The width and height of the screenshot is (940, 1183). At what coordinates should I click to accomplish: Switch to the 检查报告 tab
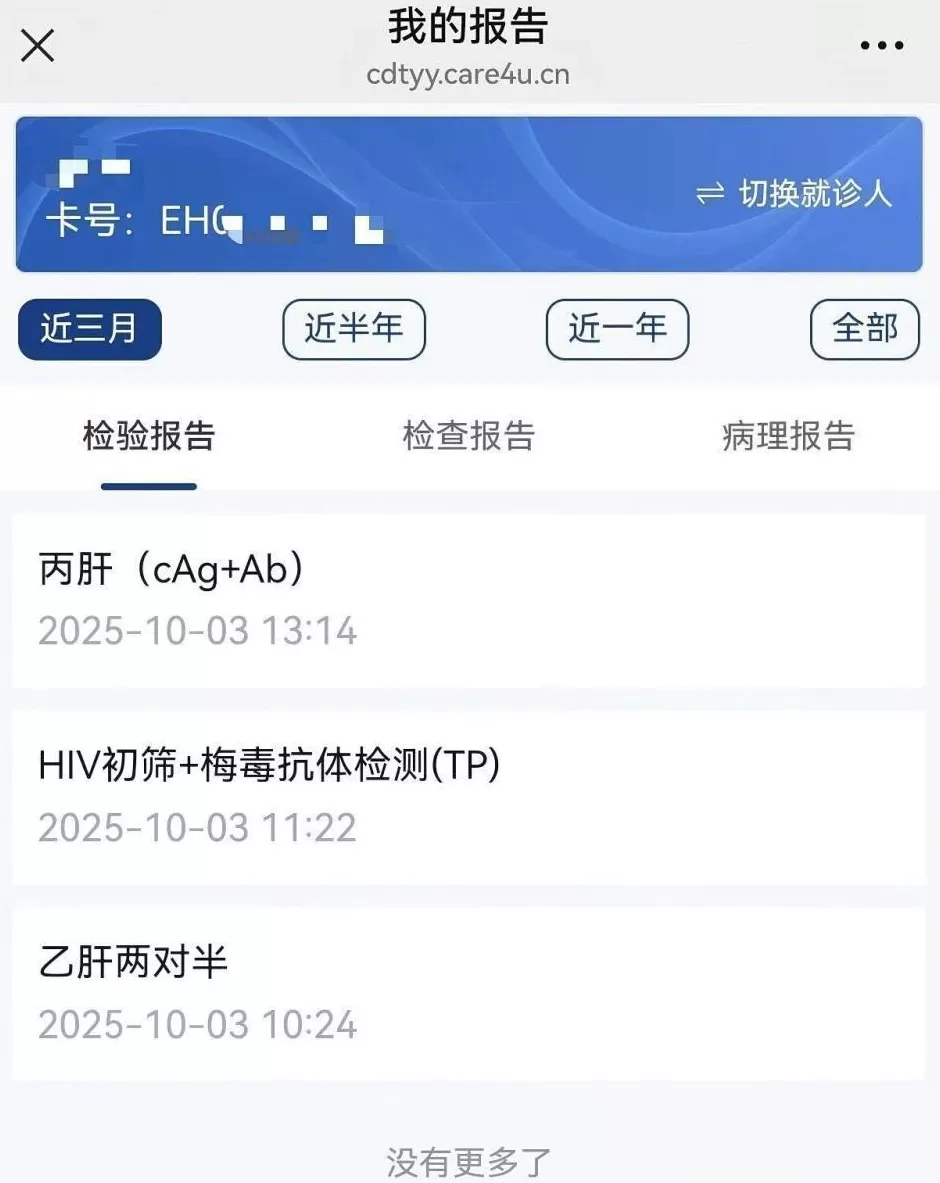(x=469, y=435)
